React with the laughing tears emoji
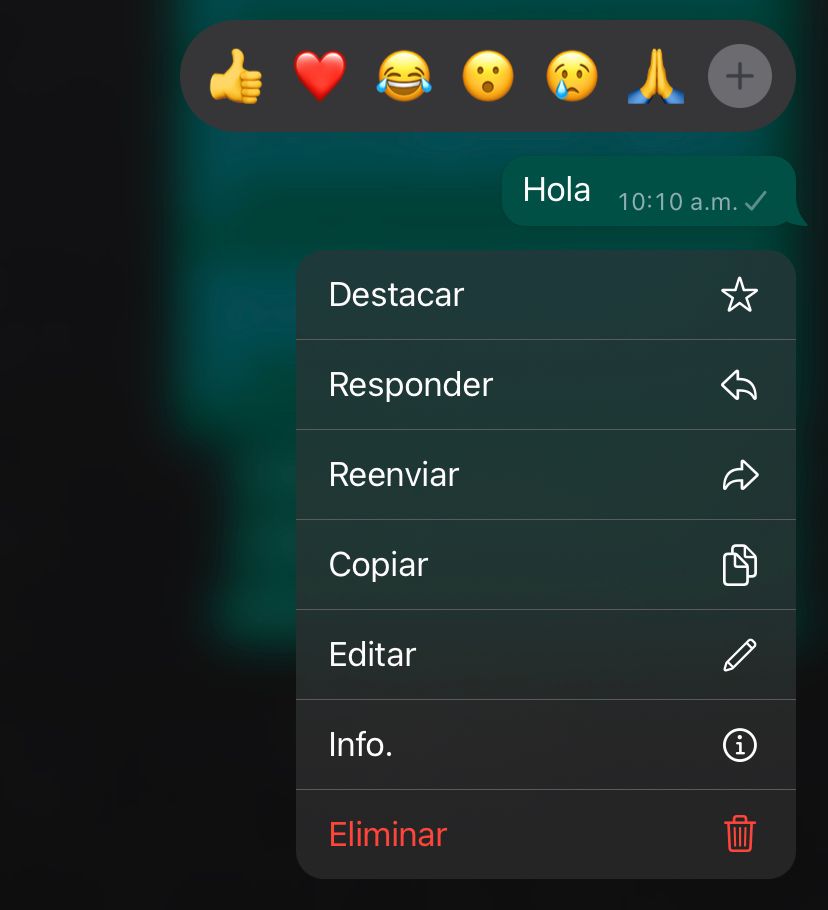The width and height of the screenshot is (828, 910). (404, 77)
